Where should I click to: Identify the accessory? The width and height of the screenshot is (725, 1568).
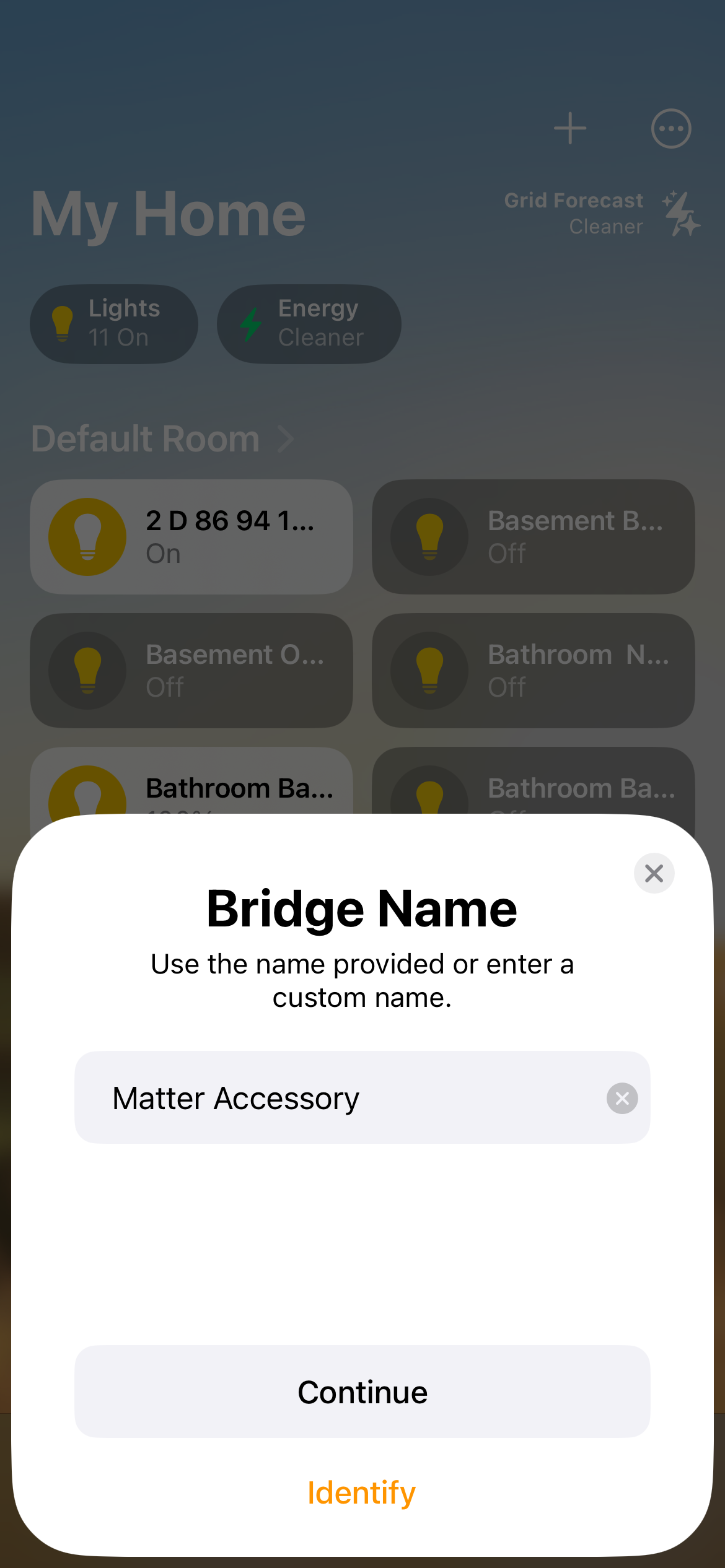(x=362, y=1492)
